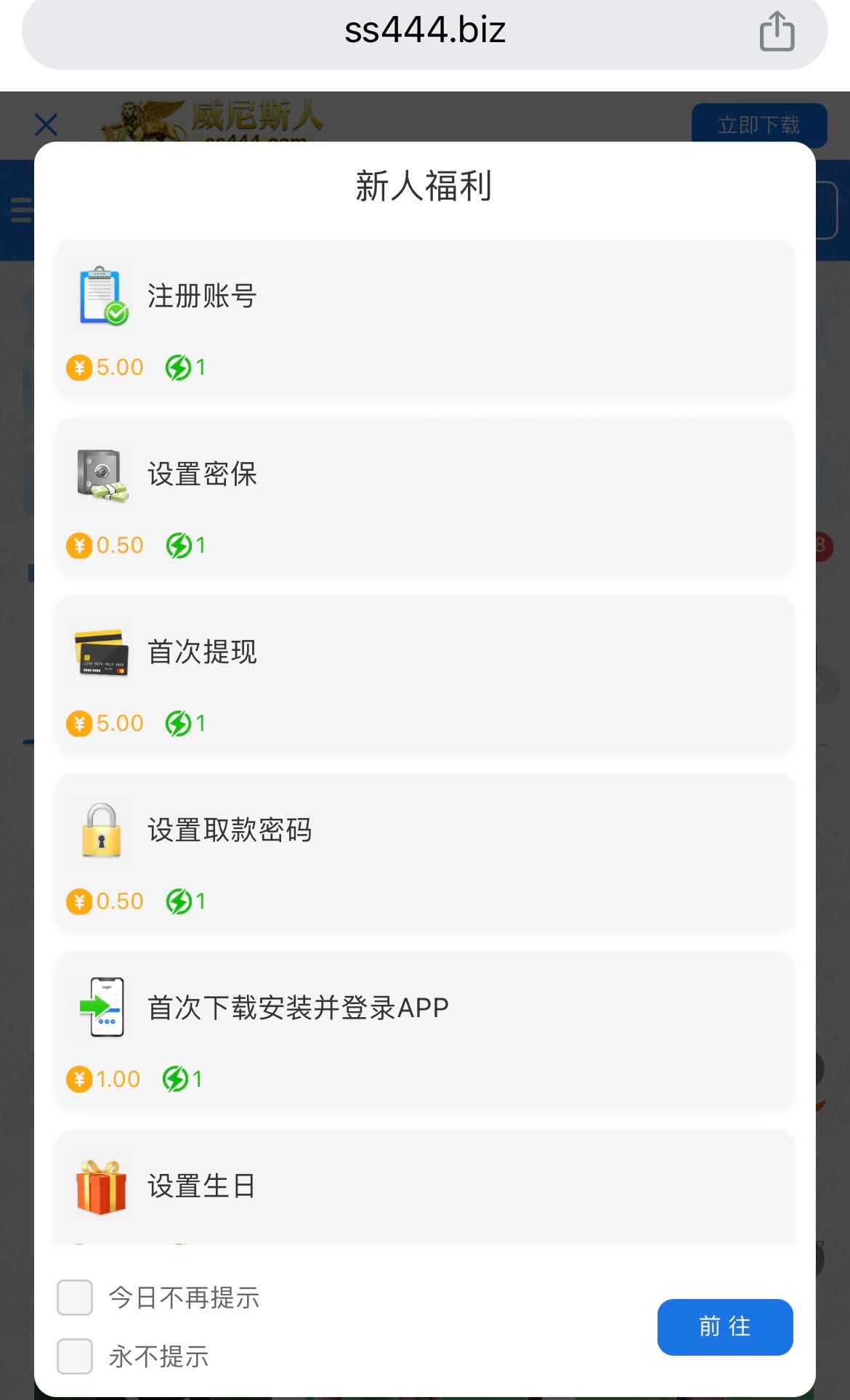850x1400 pixels.
Task: Select the 首次提现 reward card
Action: pos(424,675)
